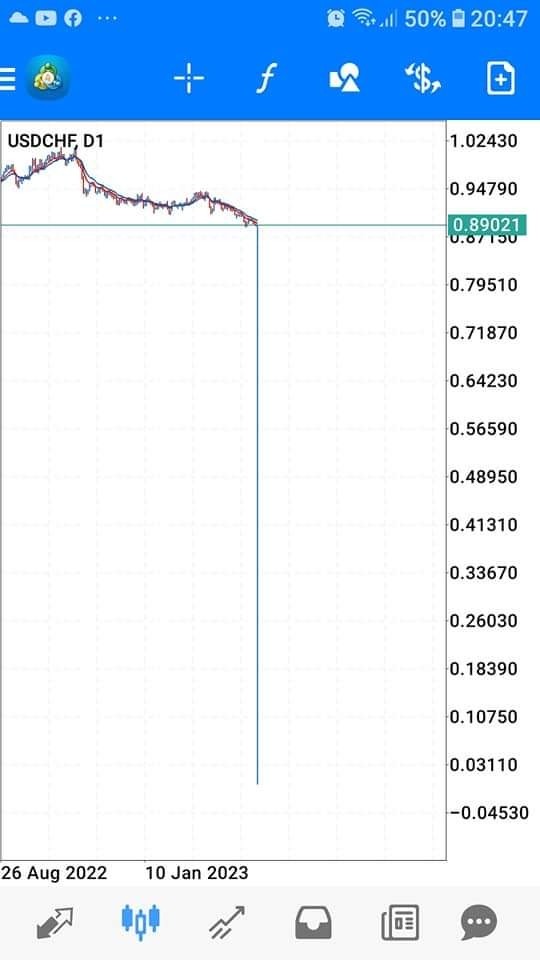Enable the crosshair tool
The height and width of the screenshot is (960, 540).
[x=189, y=79]
